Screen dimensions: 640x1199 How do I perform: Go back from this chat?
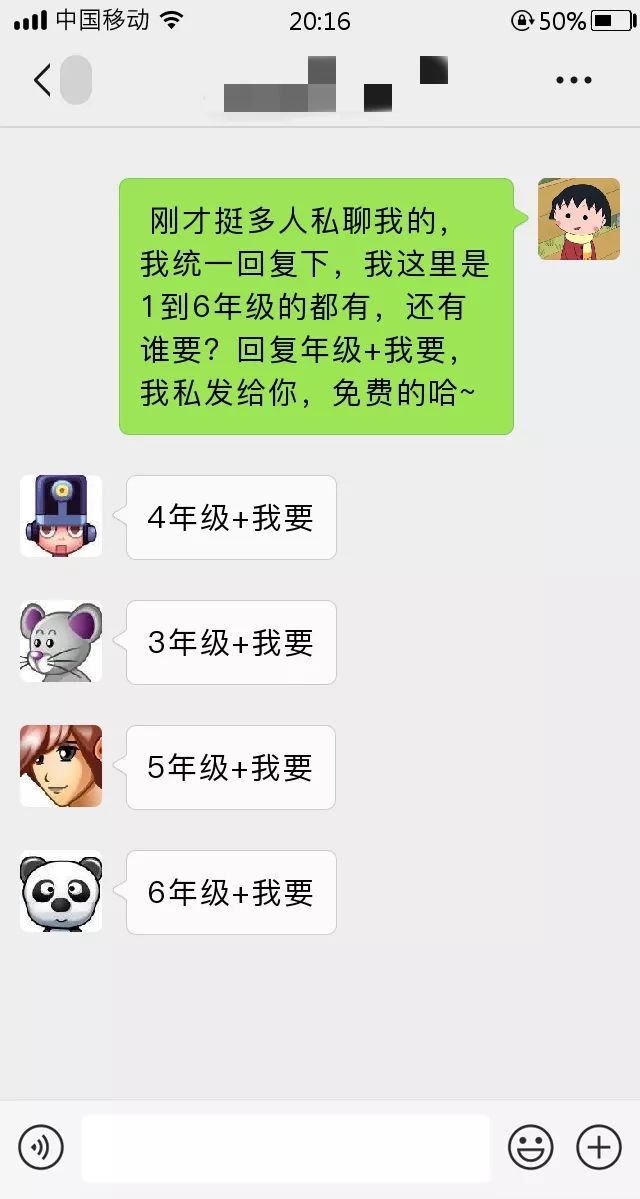tap(42, 80)
